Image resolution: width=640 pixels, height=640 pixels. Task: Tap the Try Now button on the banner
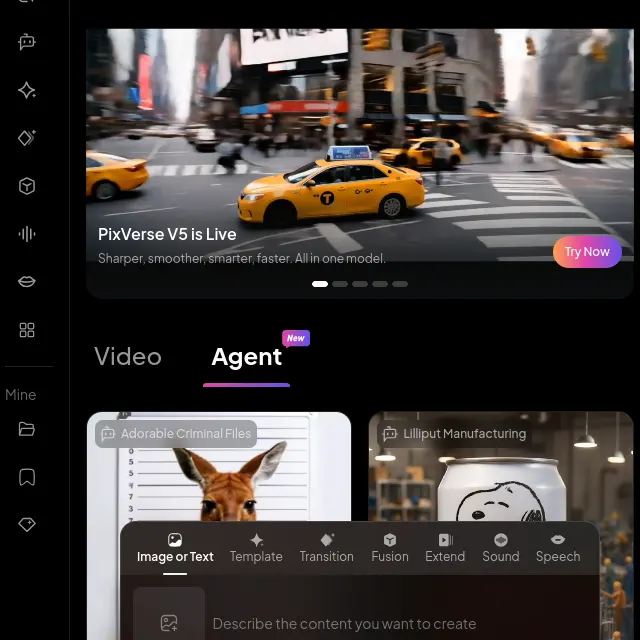587,252
